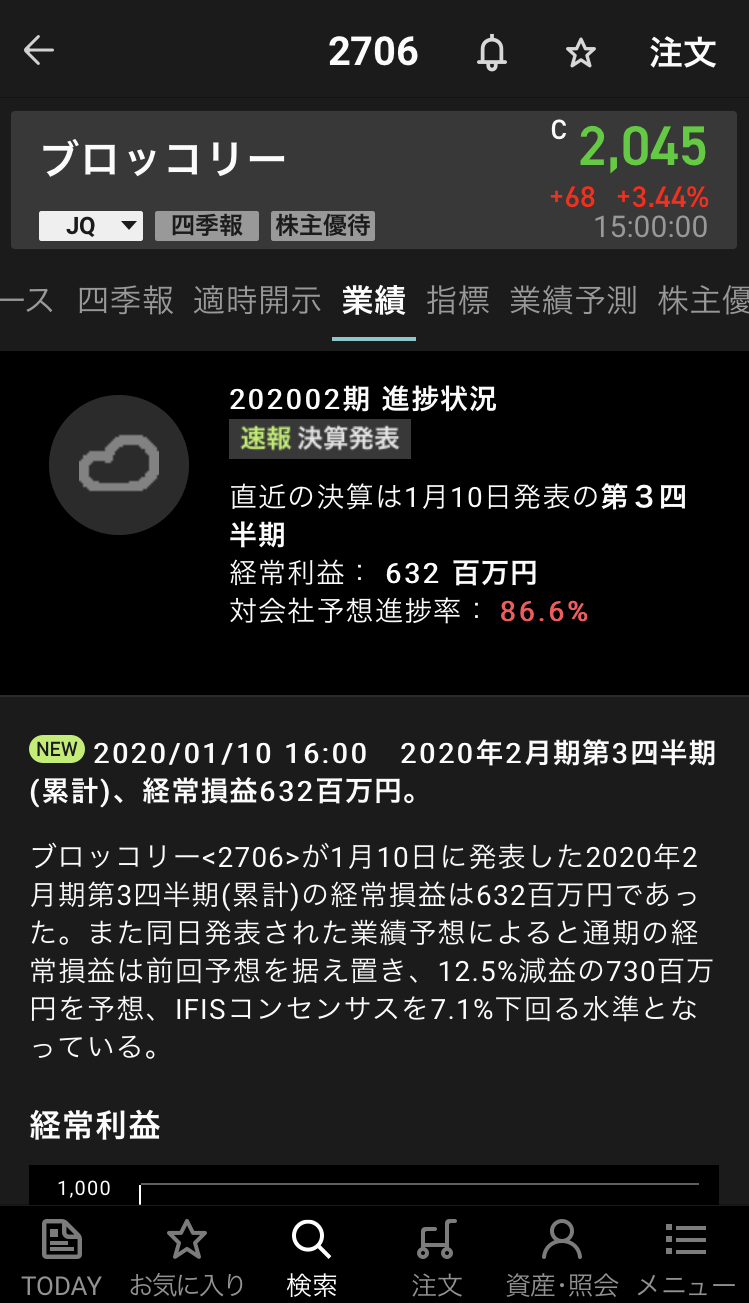The image size is (749, 1303).
Task: Select the 四季報 tab in tab bar
Action: click(x=125, y=300)
